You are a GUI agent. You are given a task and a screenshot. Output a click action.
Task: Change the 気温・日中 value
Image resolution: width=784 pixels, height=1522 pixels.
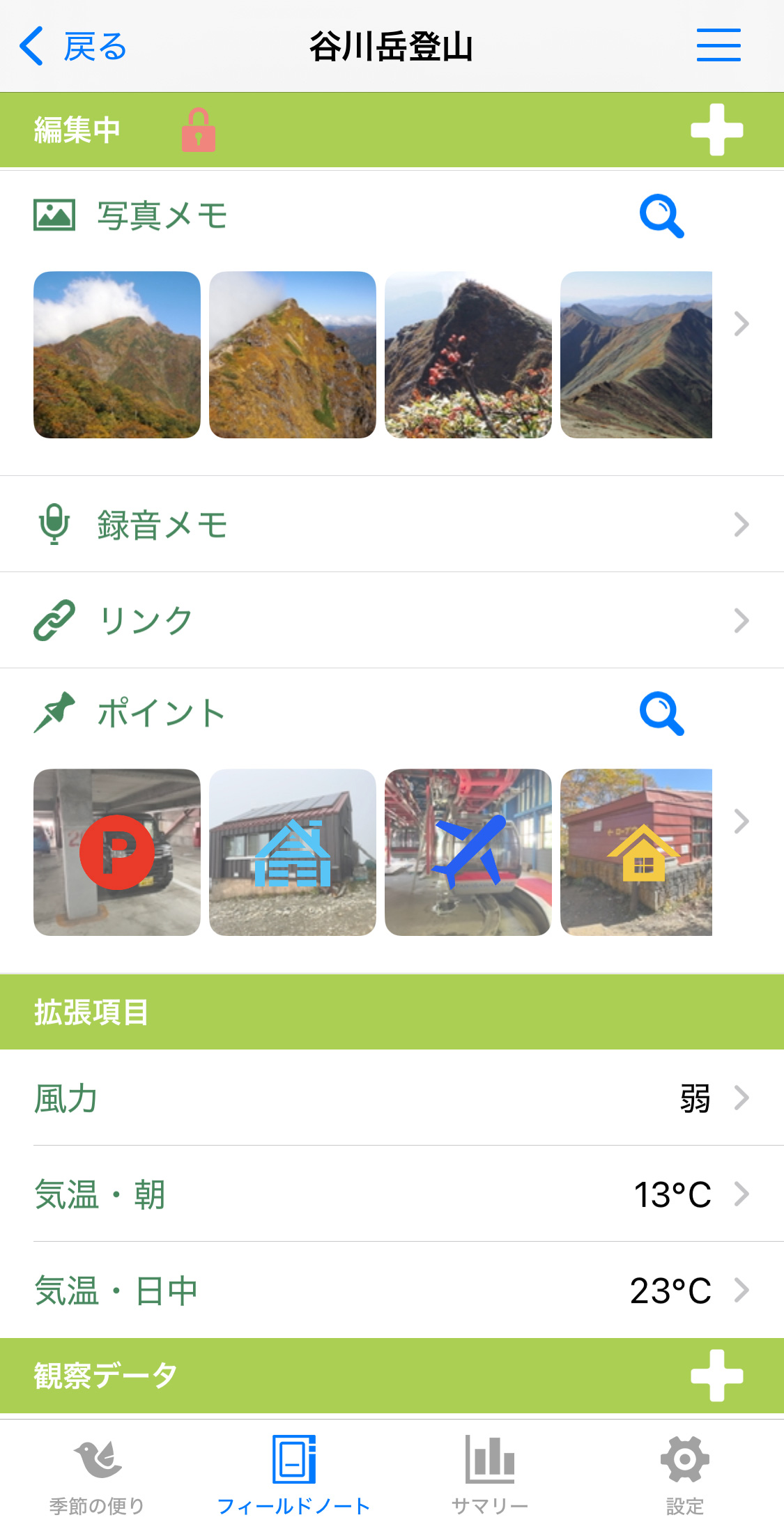392,1291
